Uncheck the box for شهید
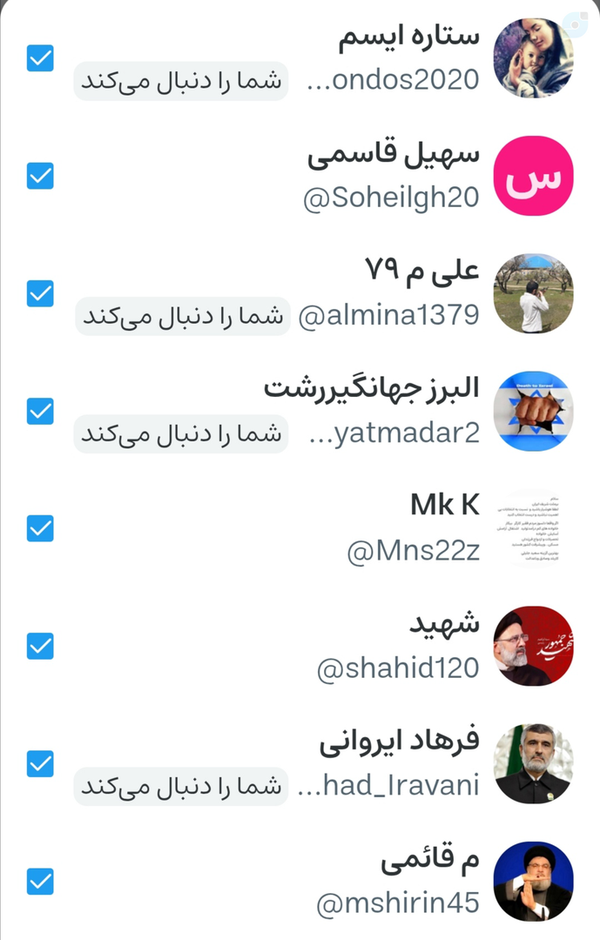Image resolution: width=600 pixels, height=940 pixels. click(x=40, y=646)
